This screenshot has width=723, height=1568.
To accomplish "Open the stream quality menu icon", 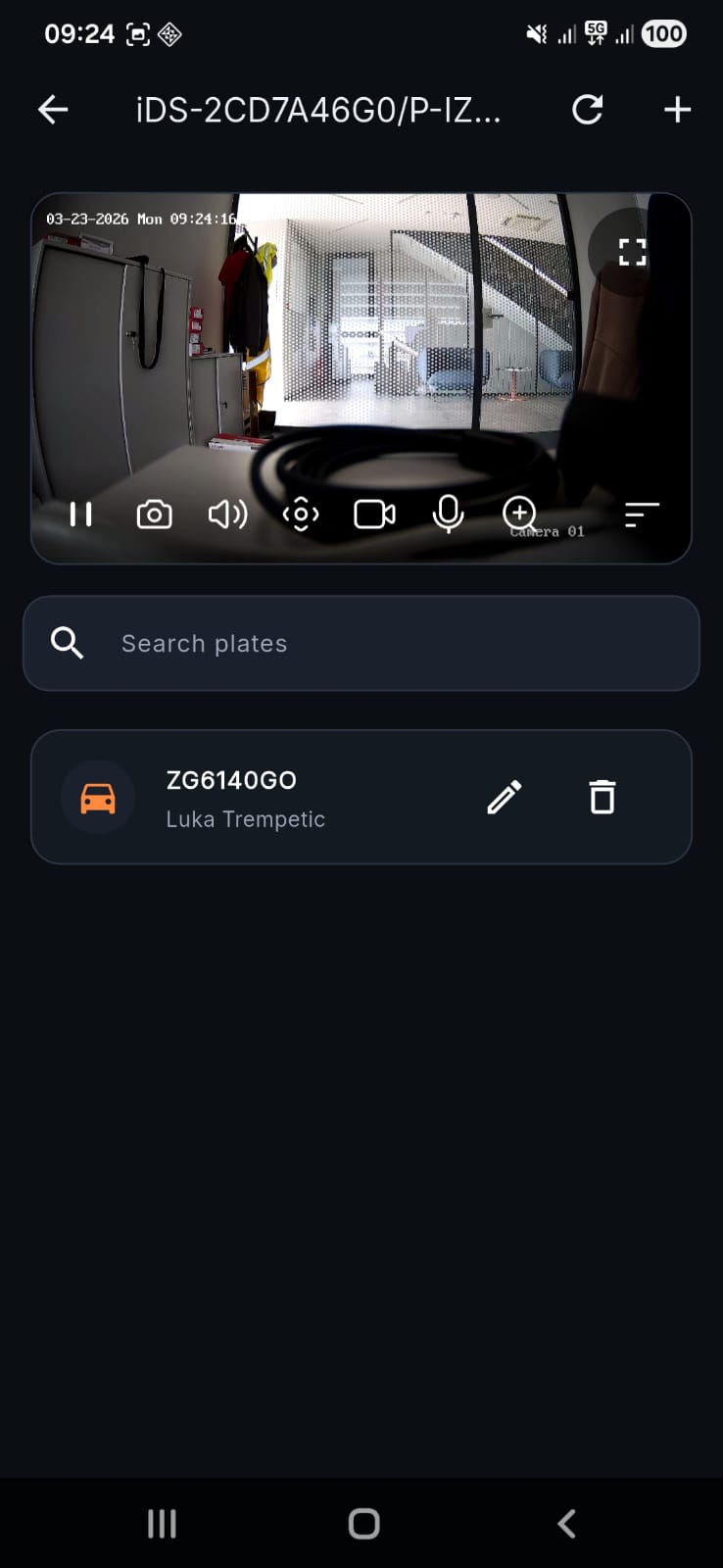I will [x=642, y=514].
